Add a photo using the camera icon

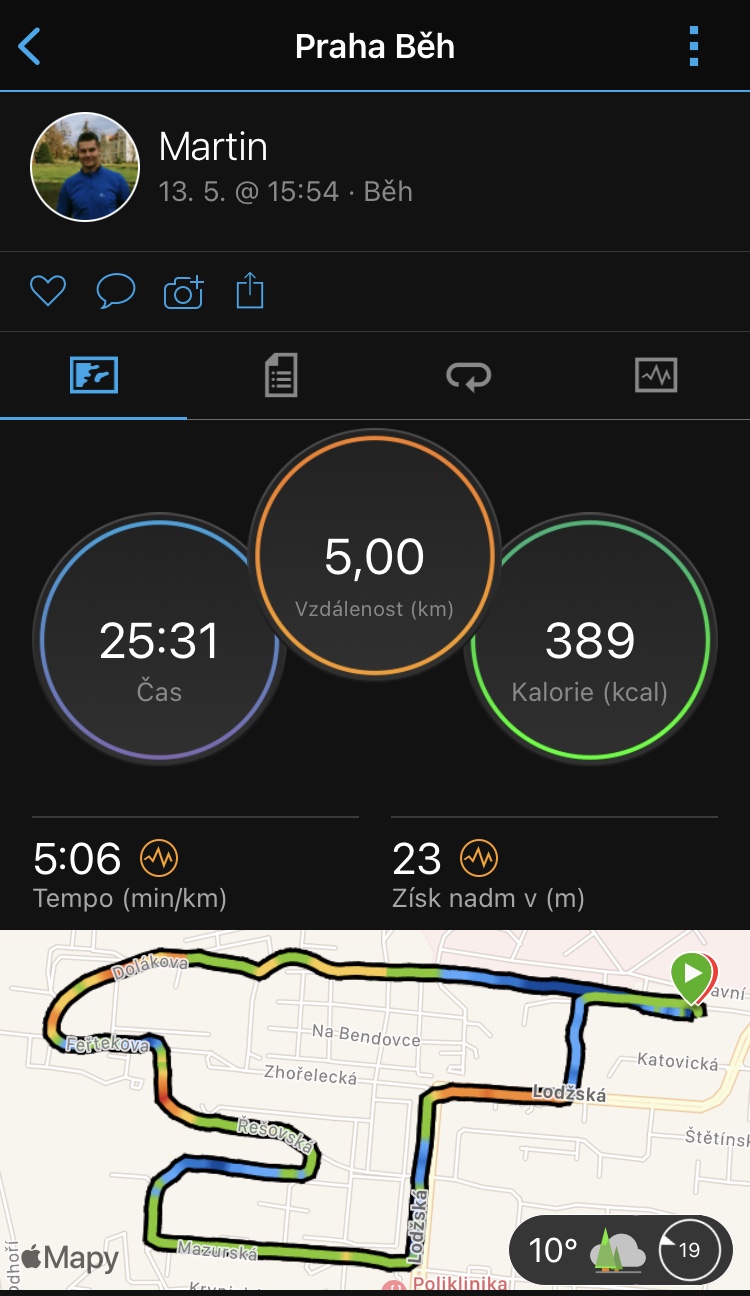(183, 291)
